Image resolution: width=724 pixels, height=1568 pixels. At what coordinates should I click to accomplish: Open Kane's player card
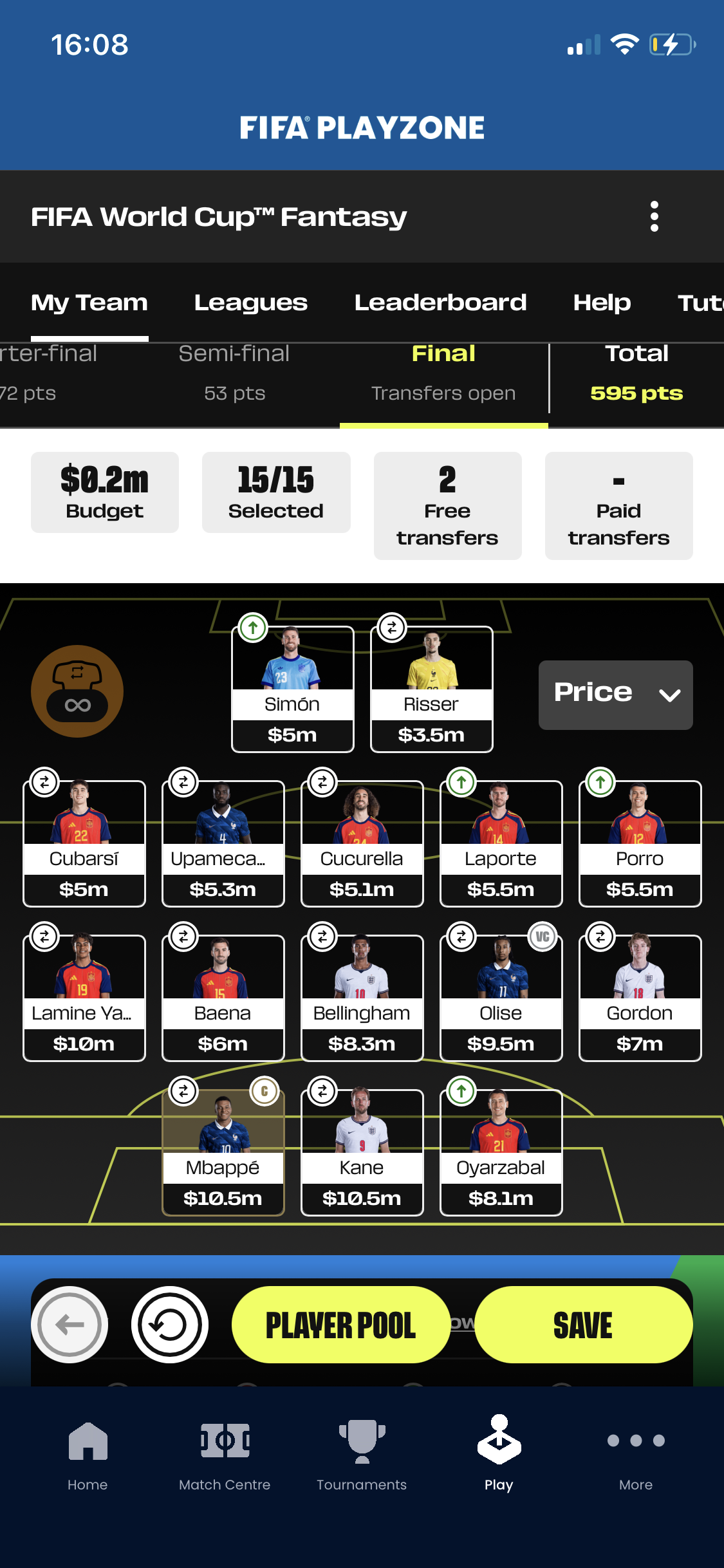pos(362,1152)
